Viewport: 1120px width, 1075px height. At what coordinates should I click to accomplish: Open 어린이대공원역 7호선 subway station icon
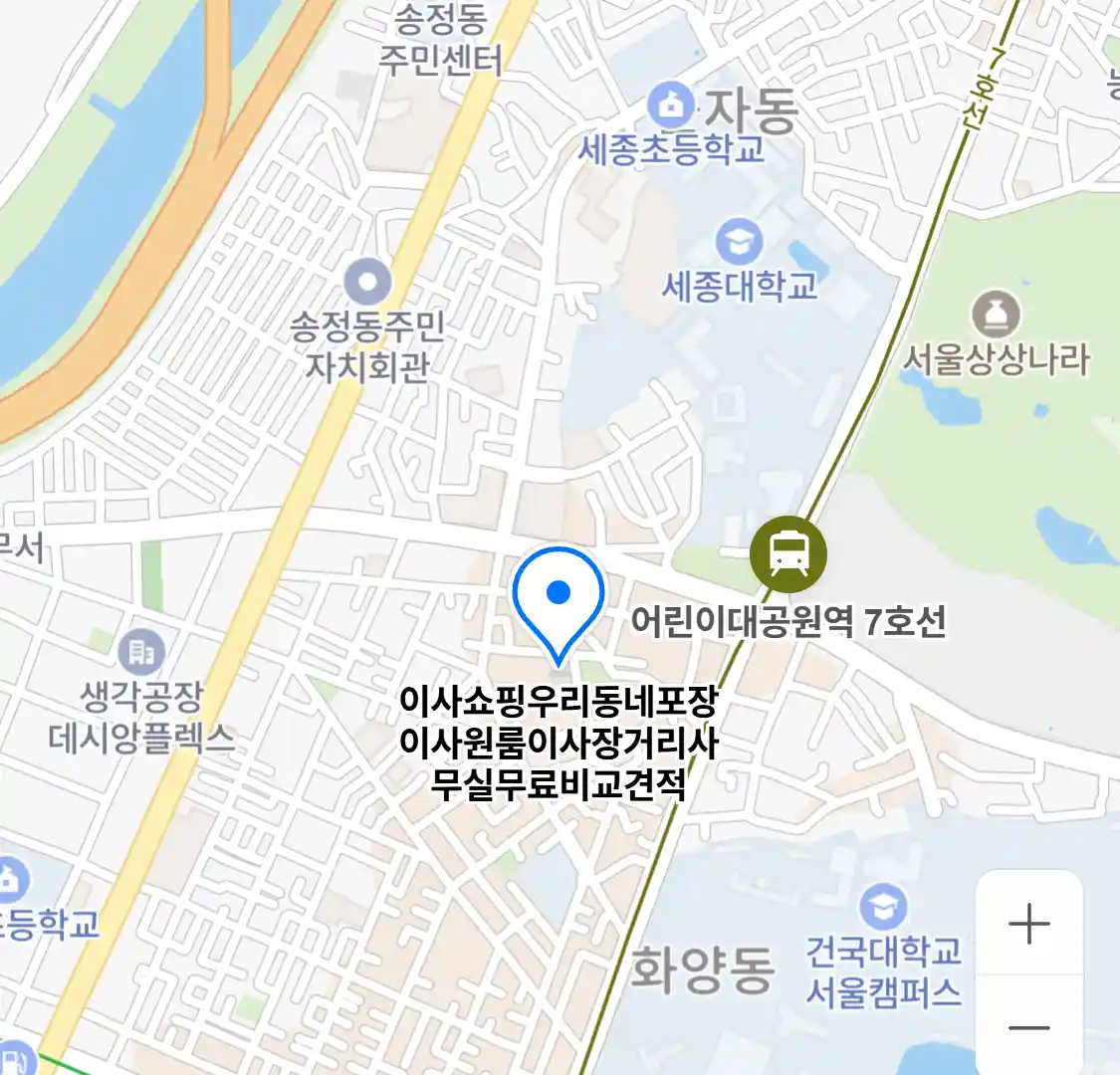pyautogui.click(x=788, y=554)
